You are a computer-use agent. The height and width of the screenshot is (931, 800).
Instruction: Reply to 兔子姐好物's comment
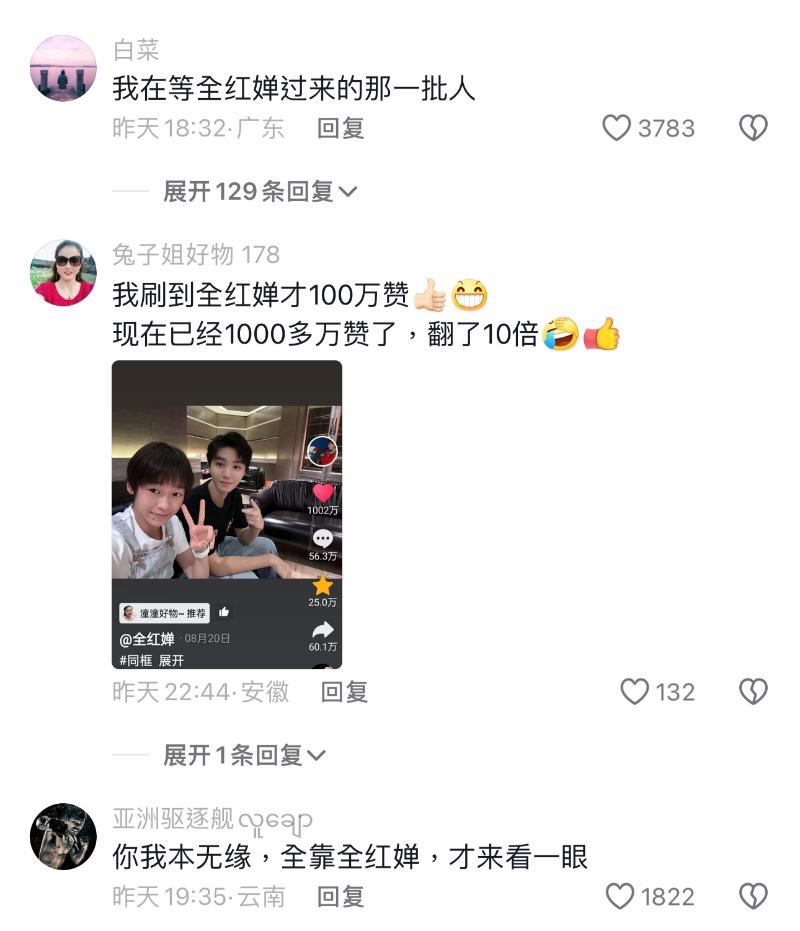(x=344, y=691)
